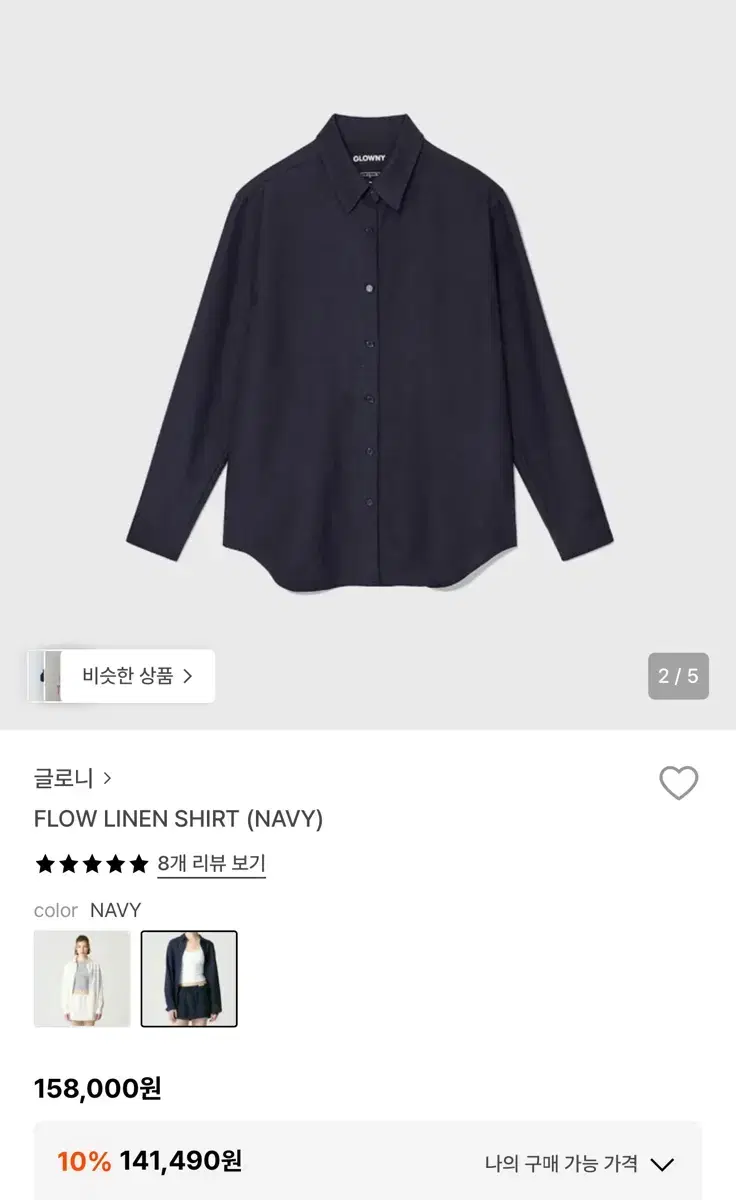Tap the currently selected dark NAVY thumbnail
Viewport: 736px width, 1200px height.
(x=191, y=981)
